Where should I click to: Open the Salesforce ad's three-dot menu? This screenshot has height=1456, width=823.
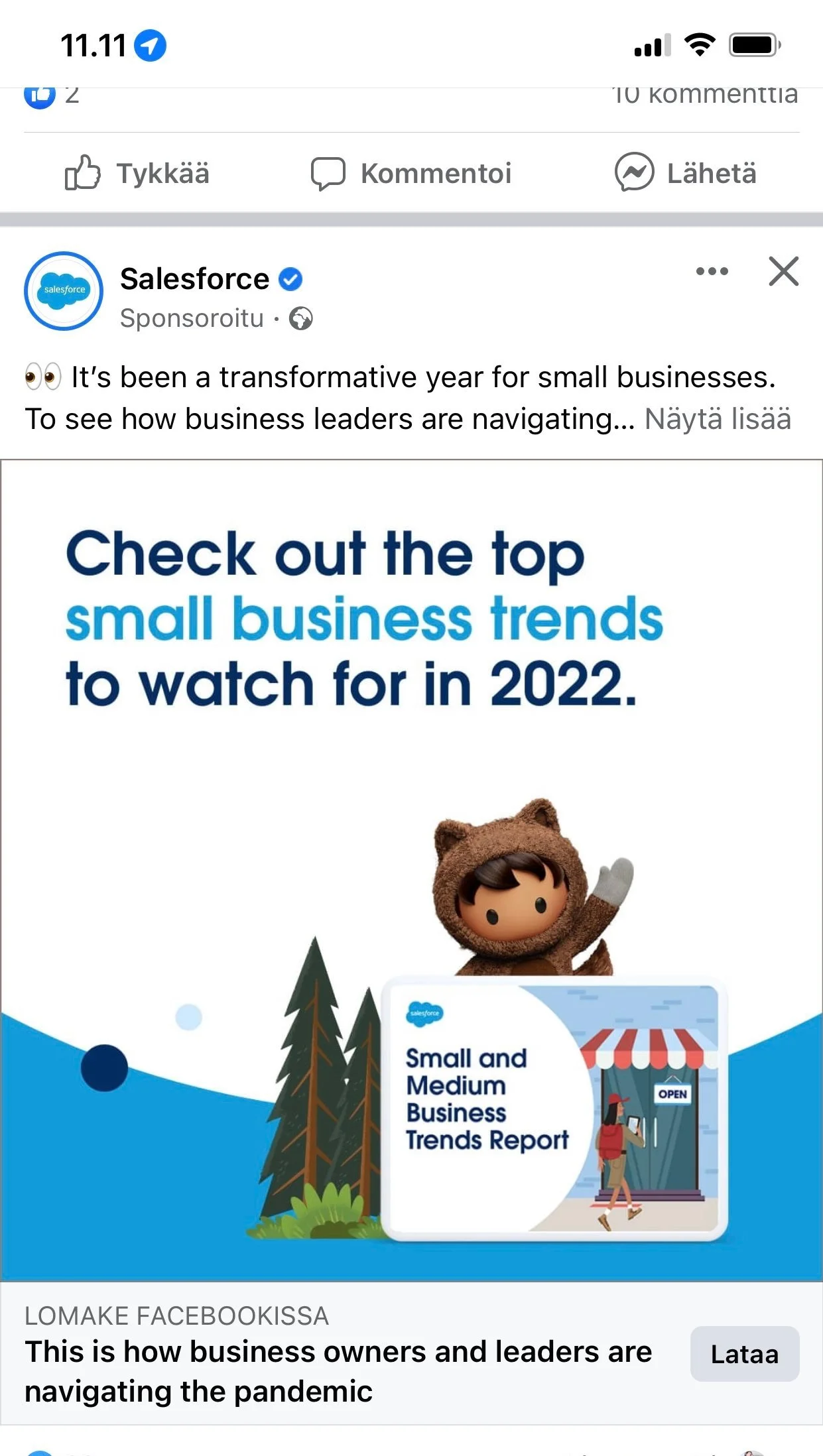coord(712,271)
